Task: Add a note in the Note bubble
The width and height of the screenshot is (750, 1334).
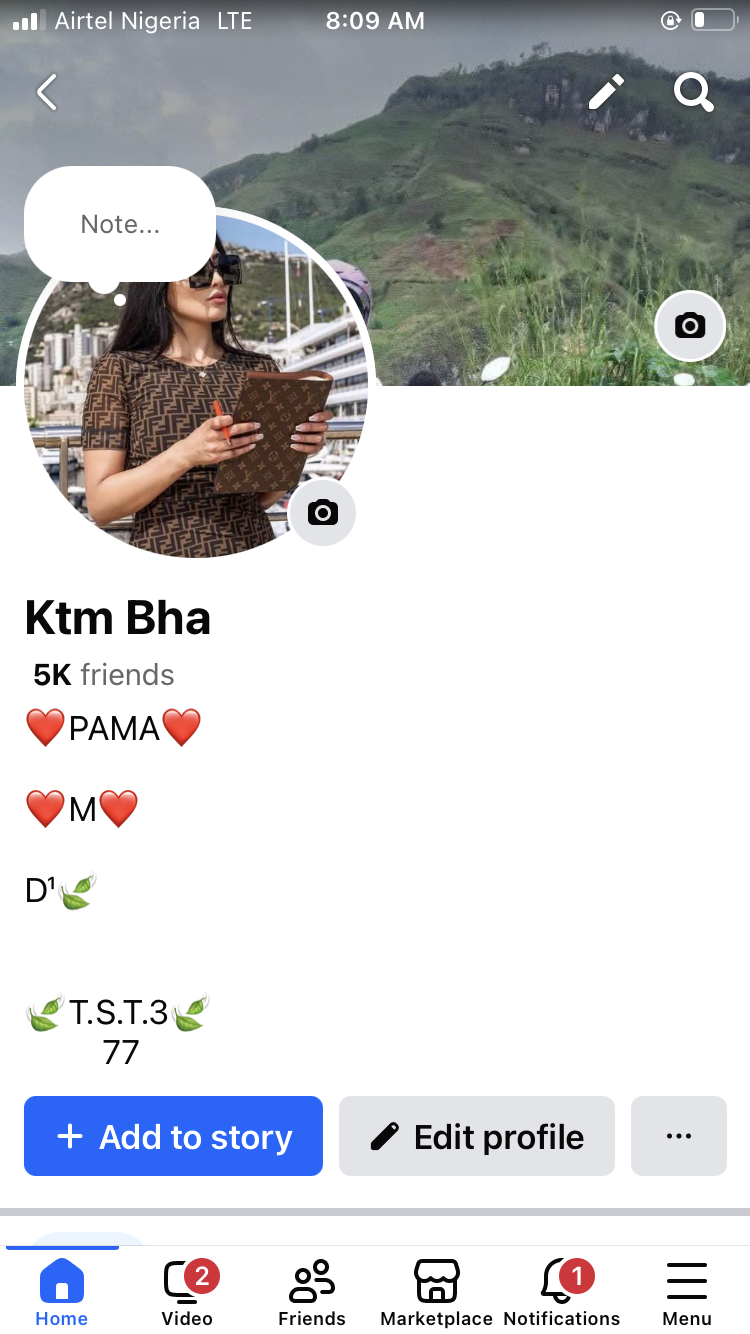Action: coord(120,225)
